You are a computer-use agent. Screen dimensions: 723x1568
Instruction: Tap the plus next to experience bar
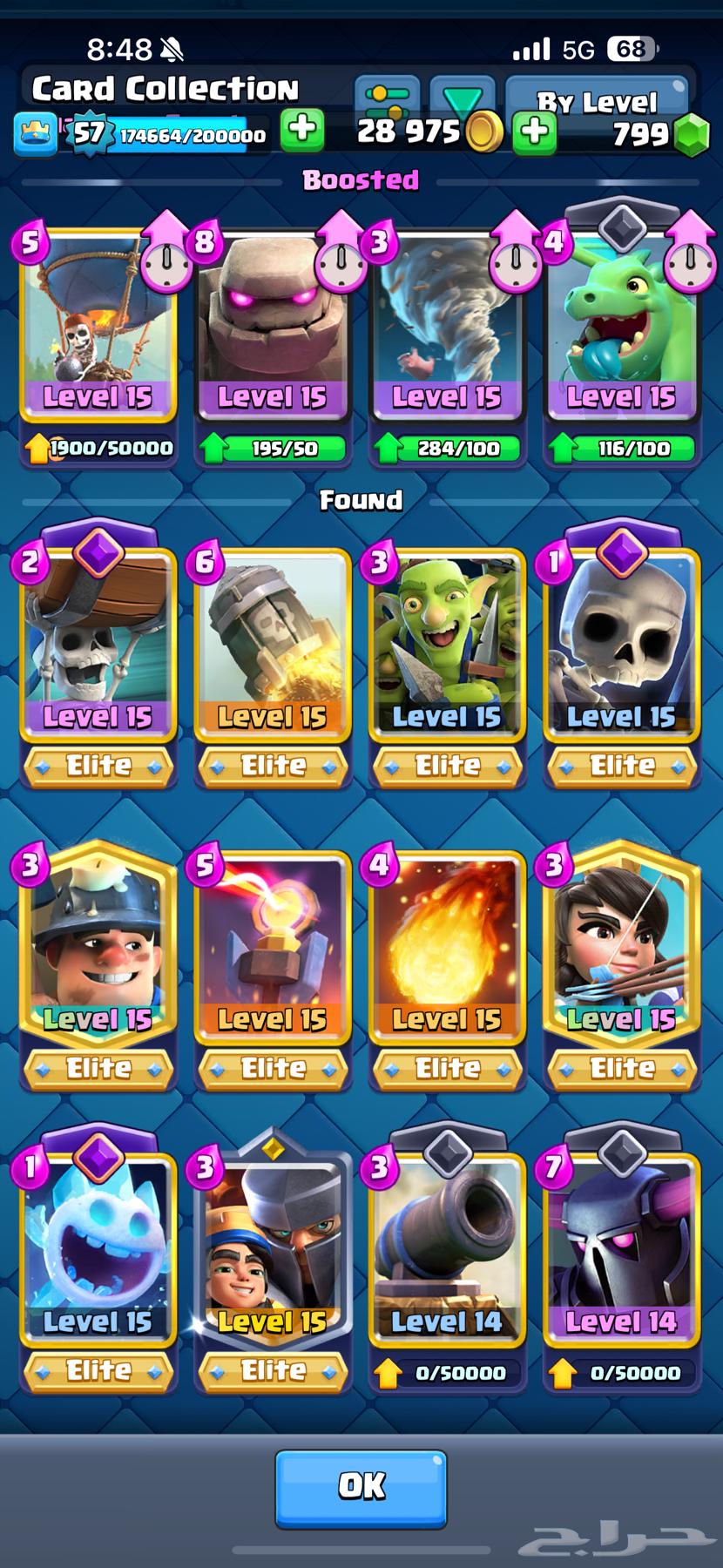coord(301,132)
